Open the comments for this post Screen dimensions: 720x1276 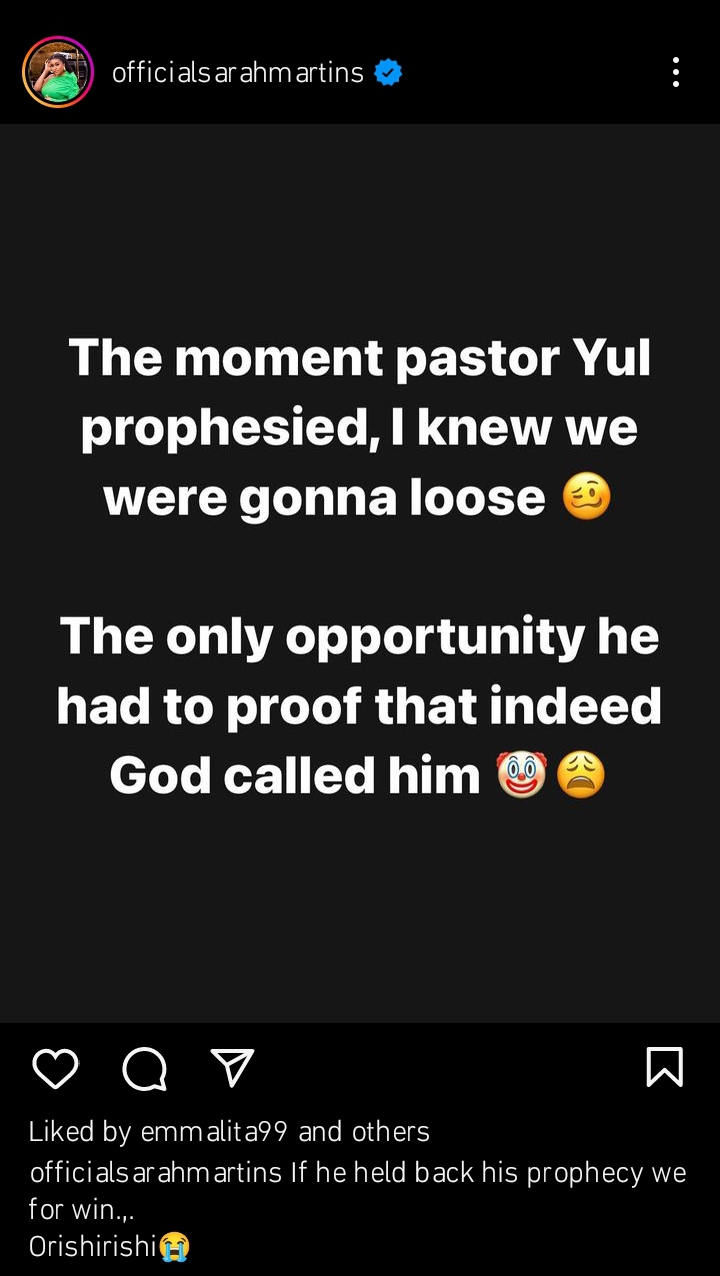click(x=144, y=1068)
